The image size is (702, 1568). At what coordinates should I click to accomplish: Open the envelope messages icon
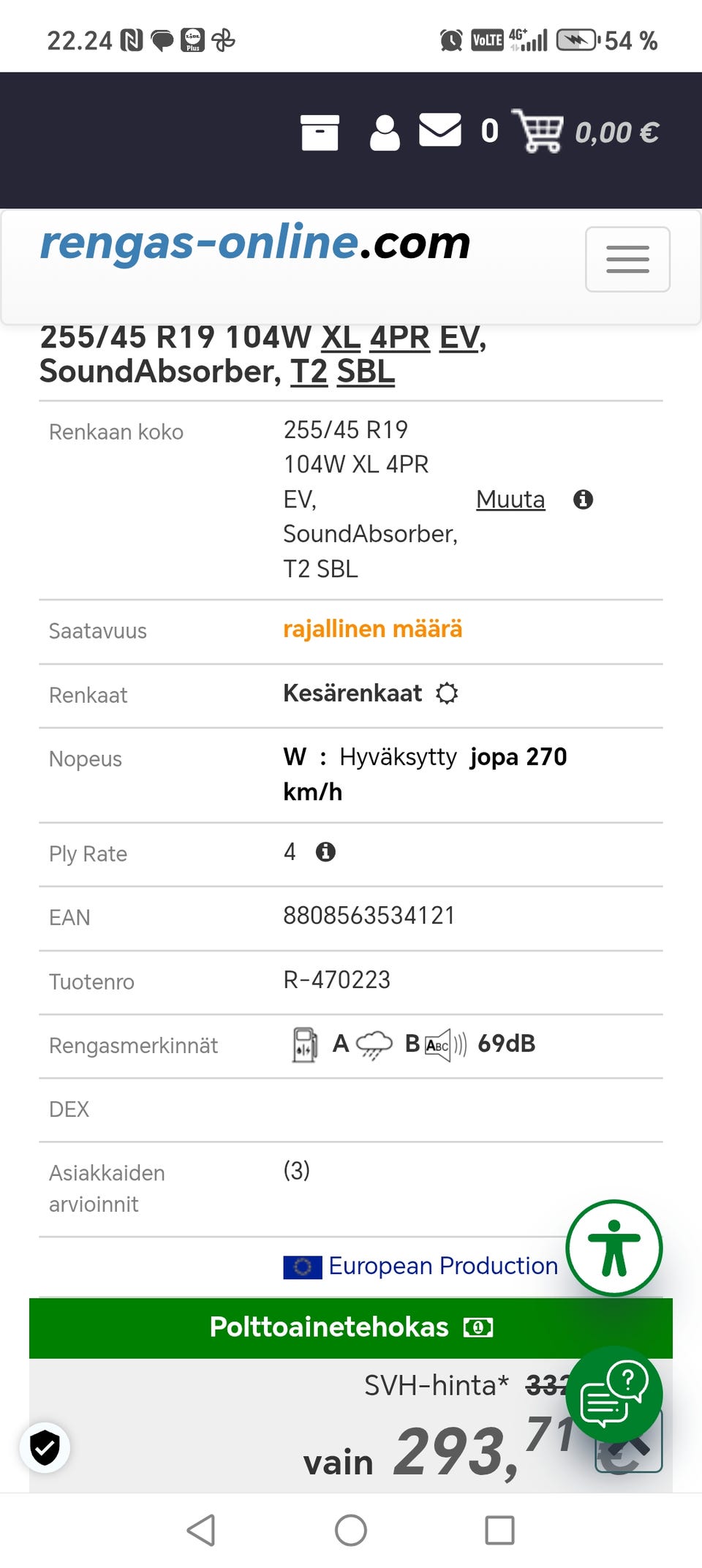pyautogui.click(x=439, y=130)
